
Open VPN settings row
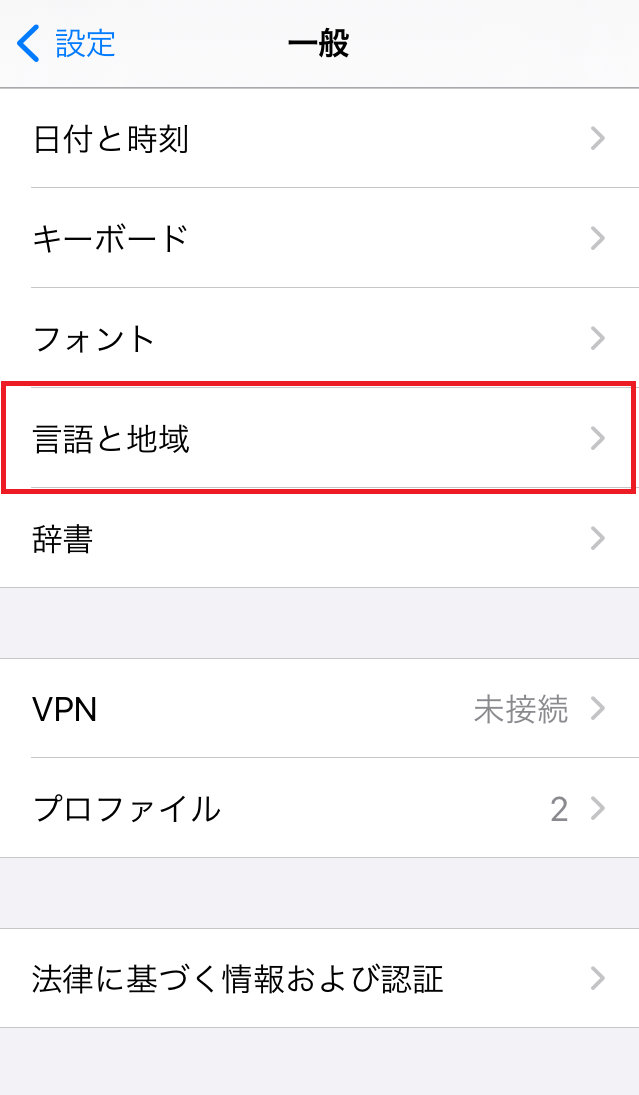(x=319, y=709)
